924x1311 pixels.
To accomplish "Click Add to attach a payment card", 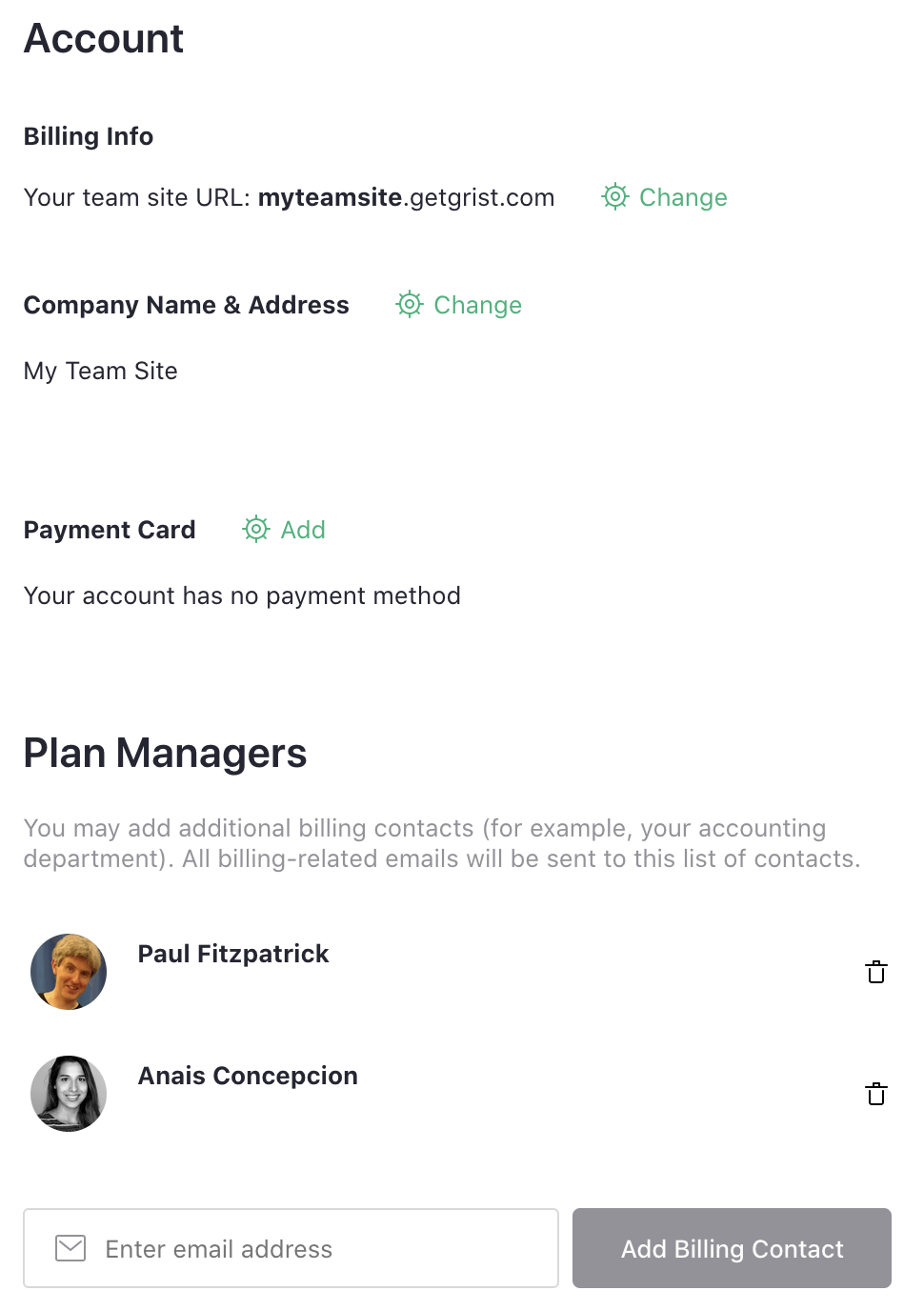I will click(303, 530).
